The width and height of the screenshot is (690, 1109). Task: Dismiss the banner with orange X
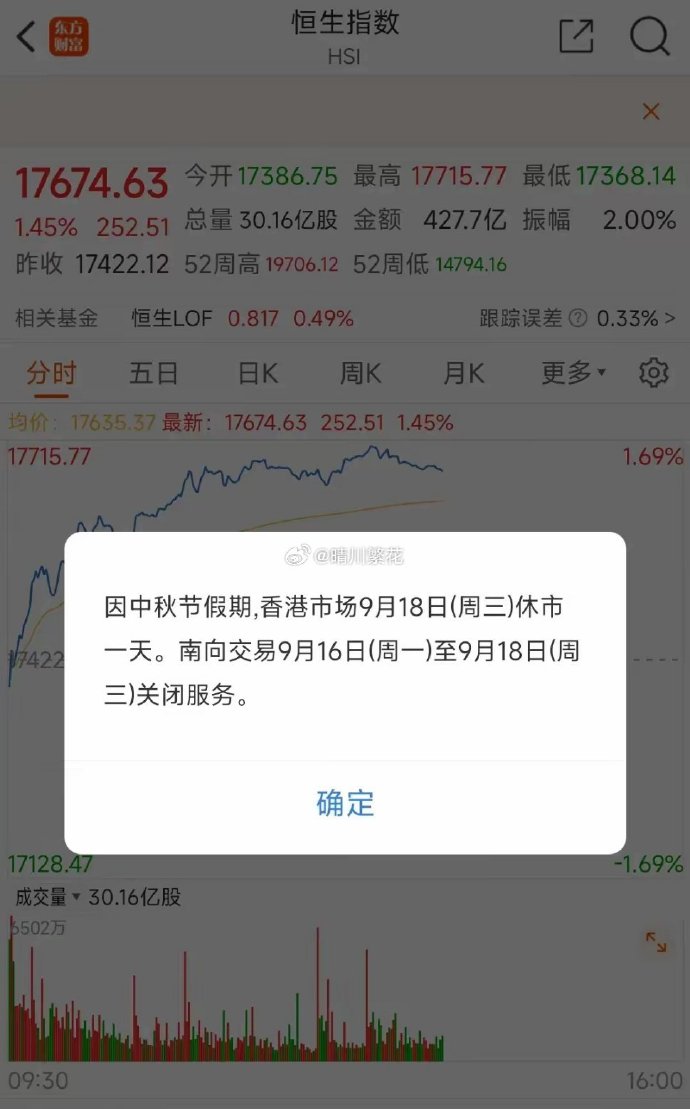point(651,112)
